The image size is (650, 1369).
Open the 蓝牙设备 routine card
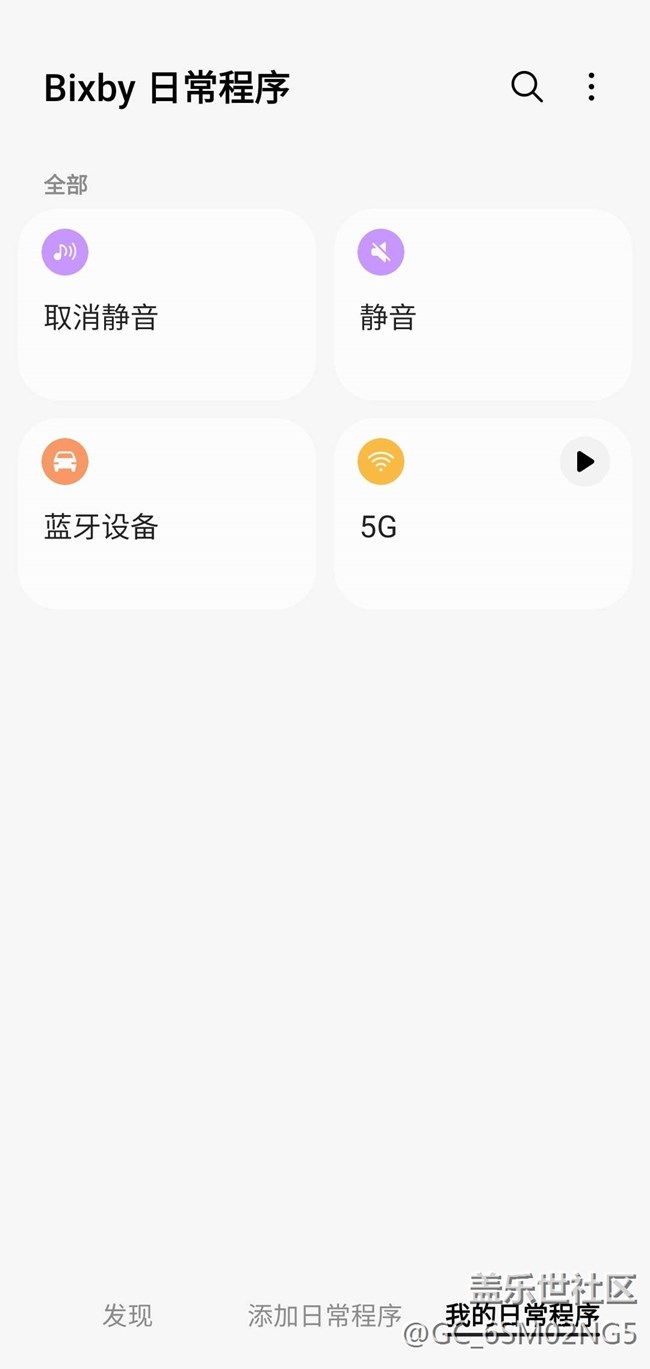[x=167, y=514]
